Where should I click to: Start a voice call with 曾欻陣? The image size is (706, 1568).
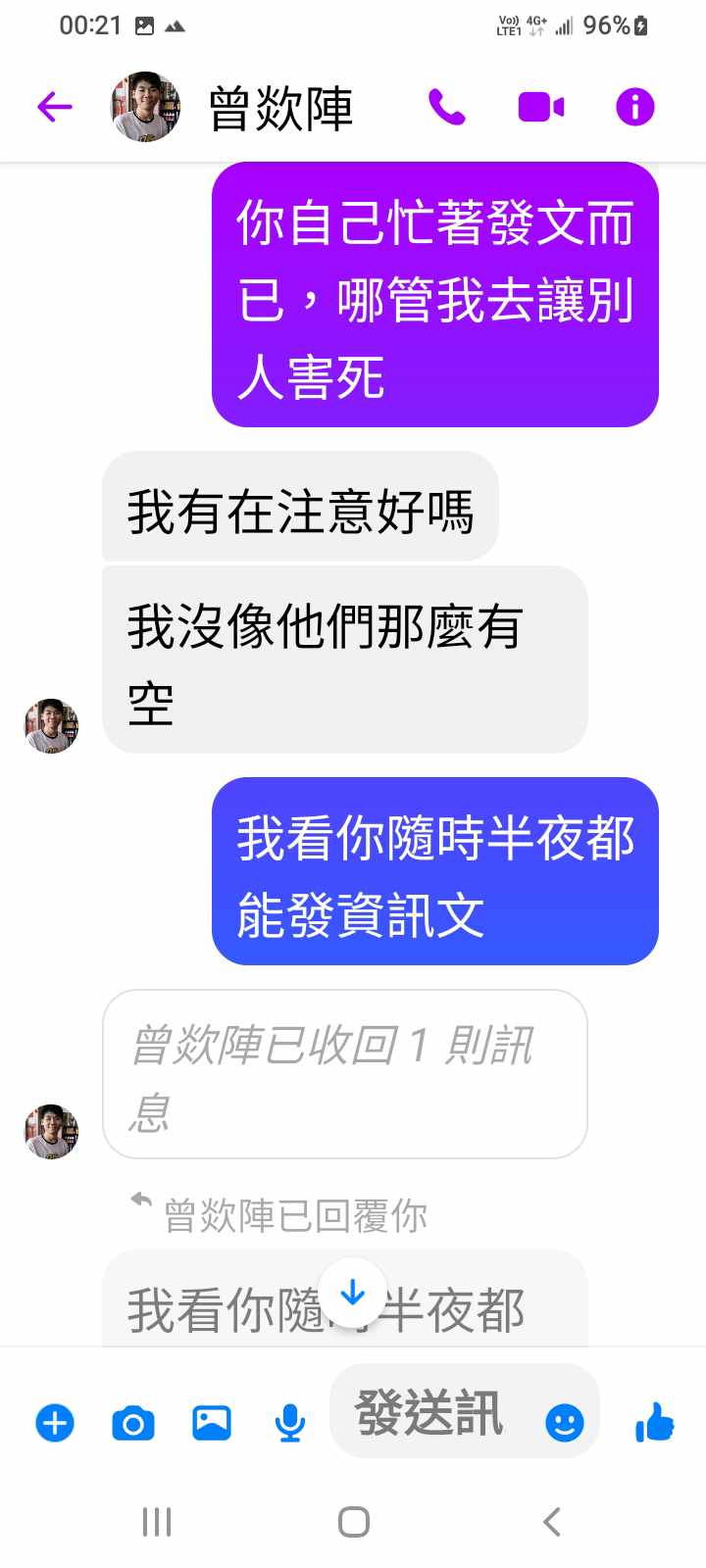coord(447,107)
